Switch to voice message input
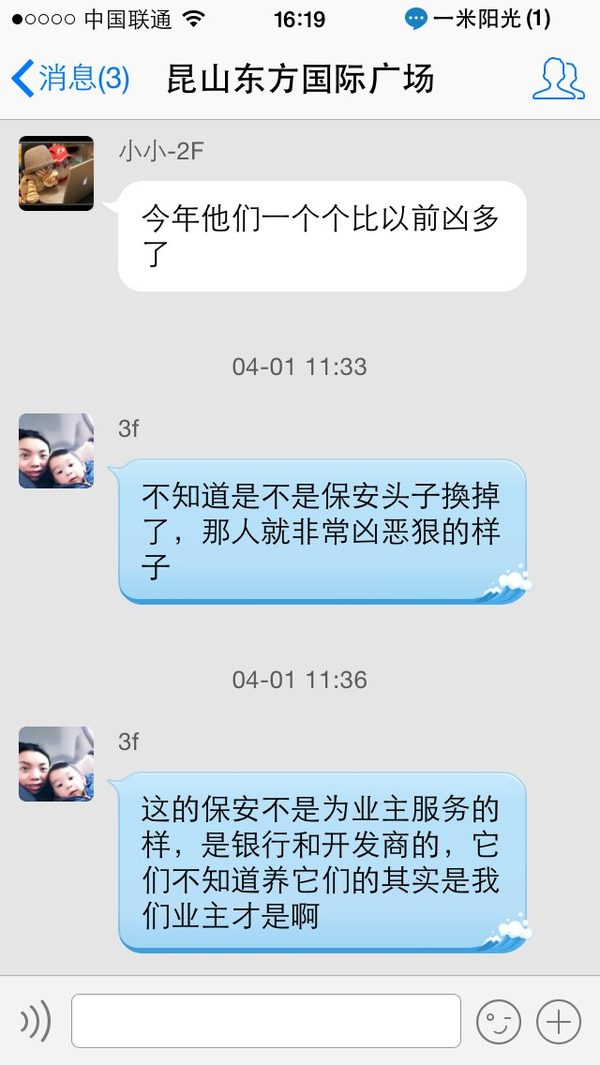600x1065 pixels. (x=35, y=1021)
